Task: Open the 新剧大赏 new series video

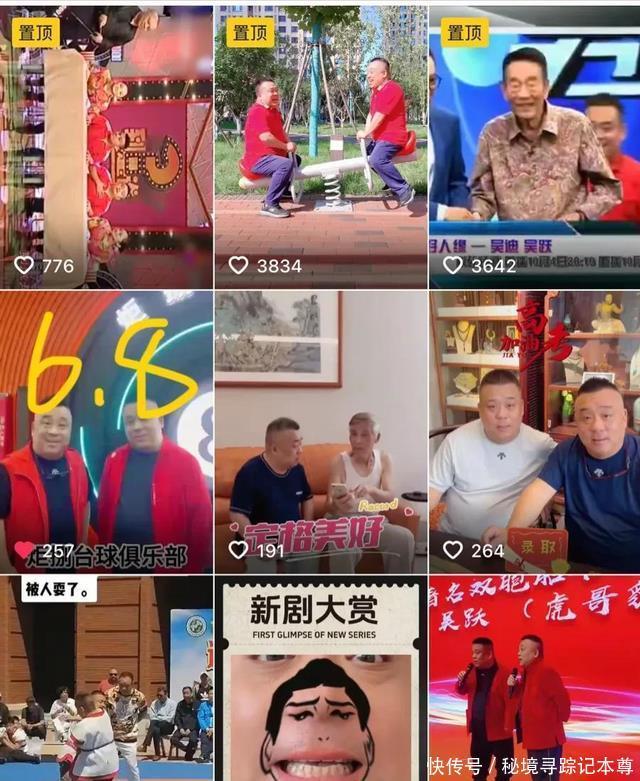Action: (320, 680)
